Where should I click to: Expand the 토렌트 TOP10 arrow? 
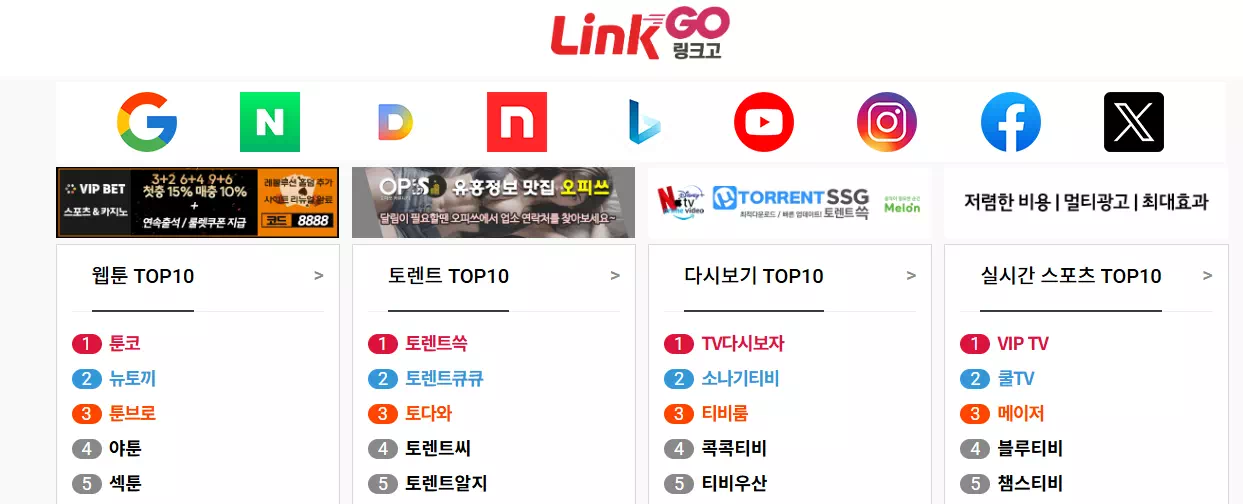[x=615, y=276]
